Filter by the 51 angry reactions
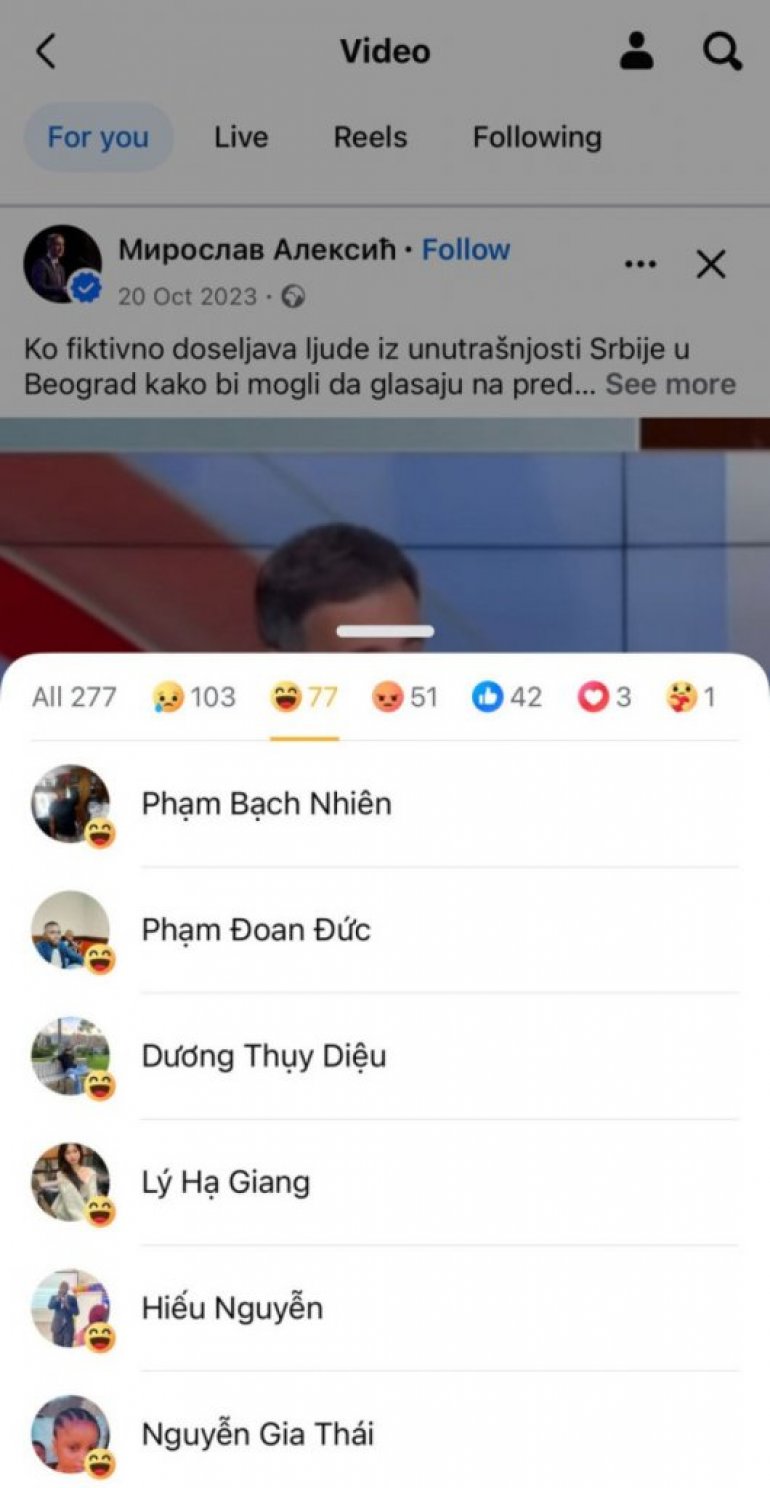Screen dimensions: 770x1488 click(x=405, y=697)
